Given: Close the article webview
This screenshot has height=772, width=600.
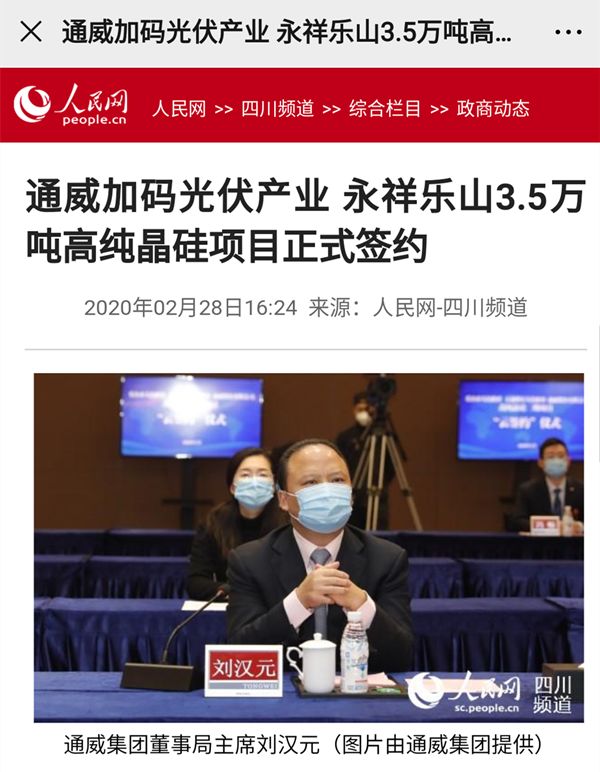Looking at the screenshot, I should 31,32.
